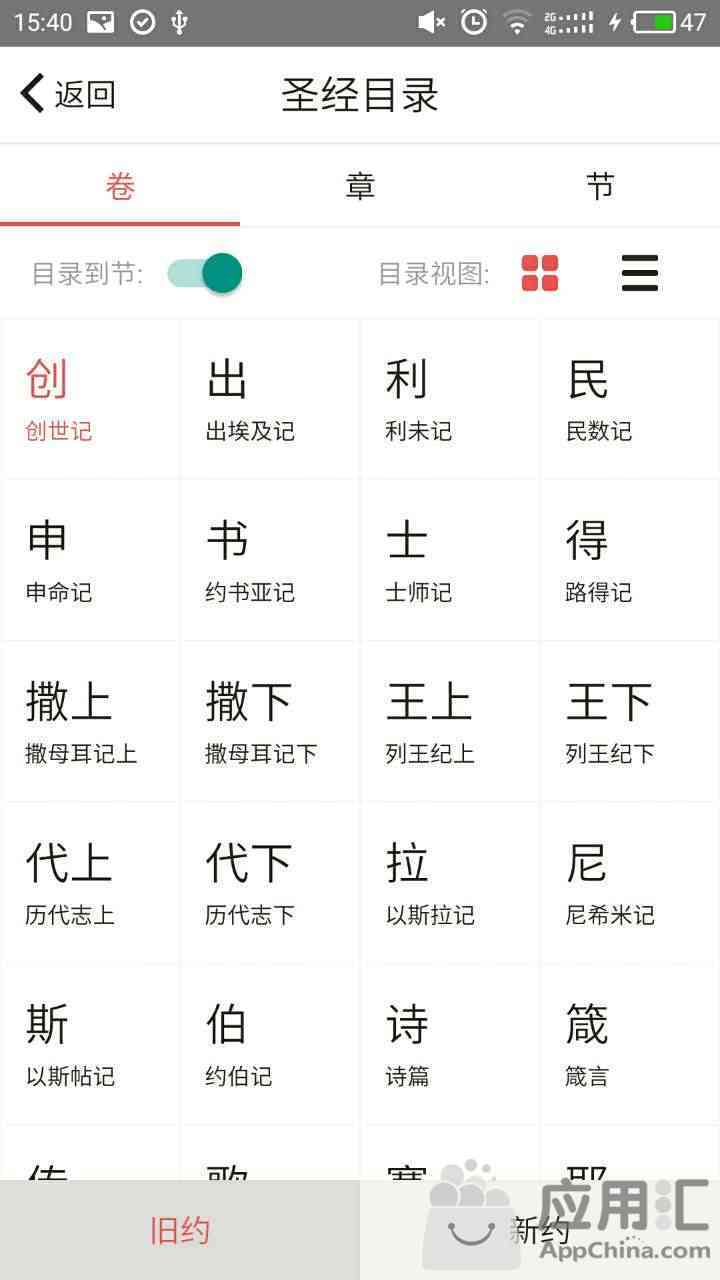Open the 约伯记 book
The width and height of the screenshot is (720, 1280).
[x=270, y=1044]
